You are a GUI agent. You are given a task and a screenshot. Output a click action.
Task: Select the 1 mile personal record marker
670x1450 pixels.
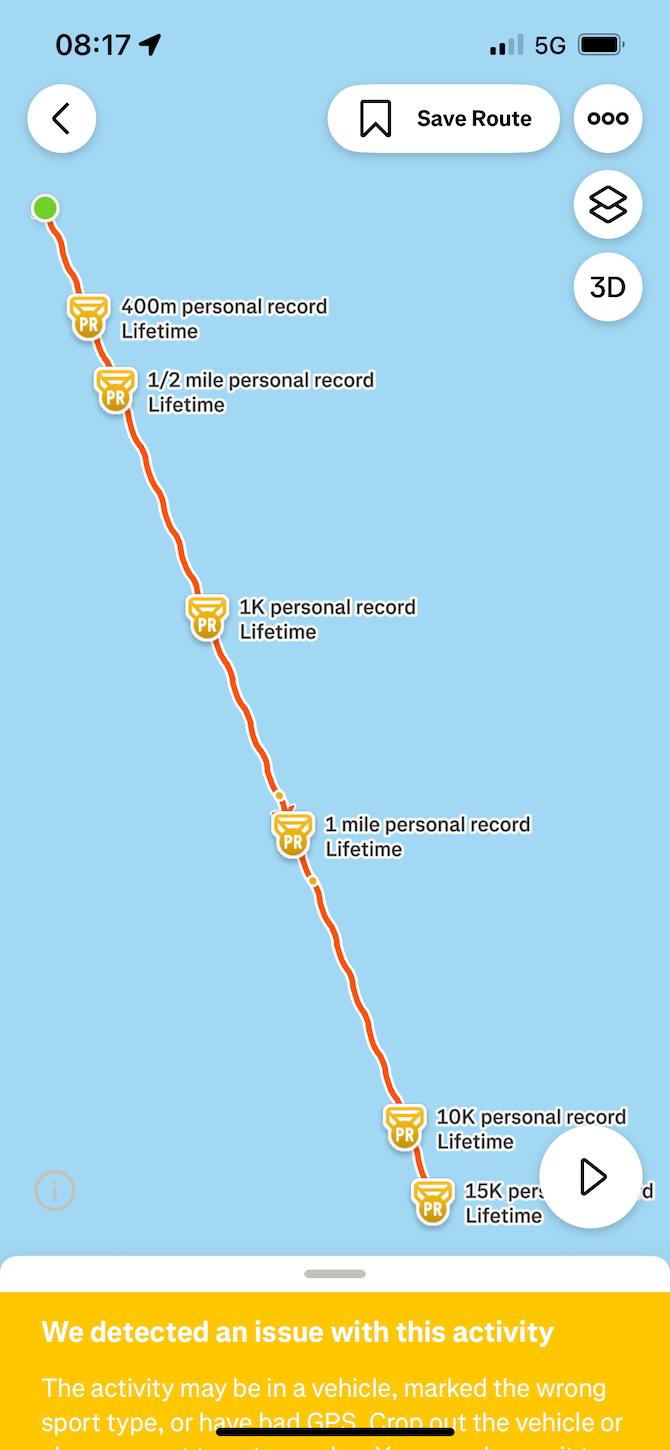(293, 834)
